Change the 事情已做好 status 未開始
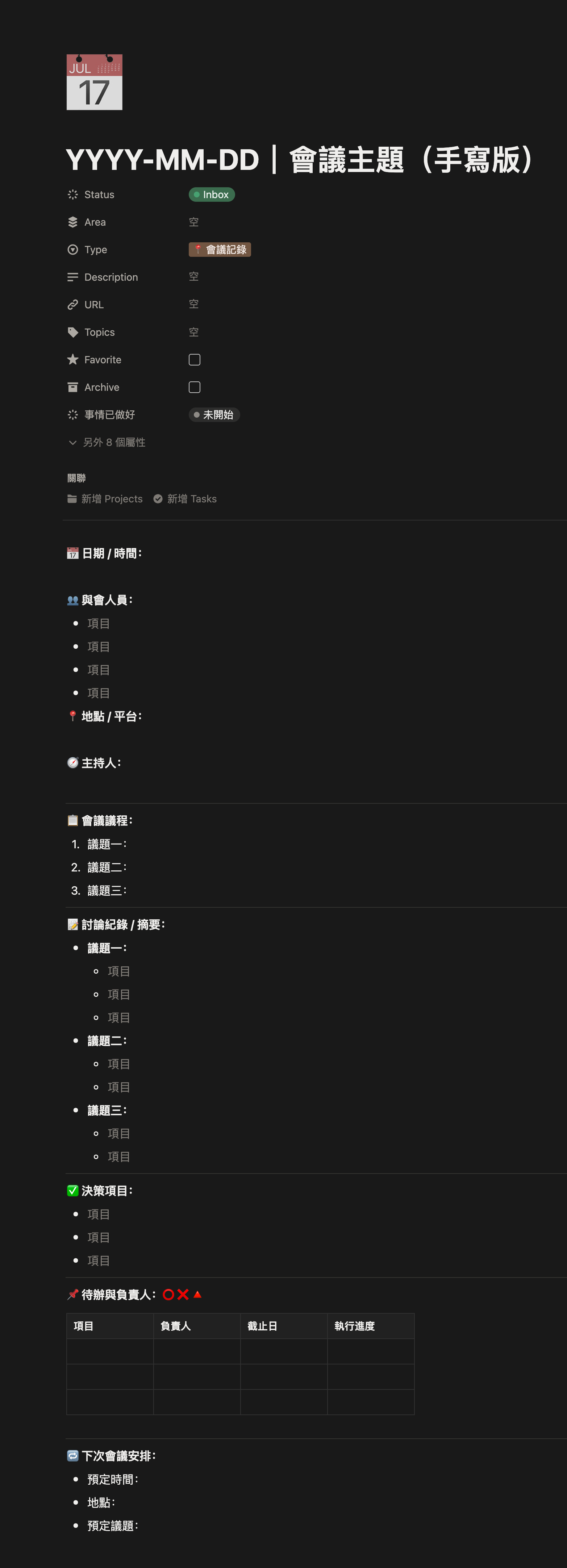The image size is (567, 1568). click(x=214, y=414)
